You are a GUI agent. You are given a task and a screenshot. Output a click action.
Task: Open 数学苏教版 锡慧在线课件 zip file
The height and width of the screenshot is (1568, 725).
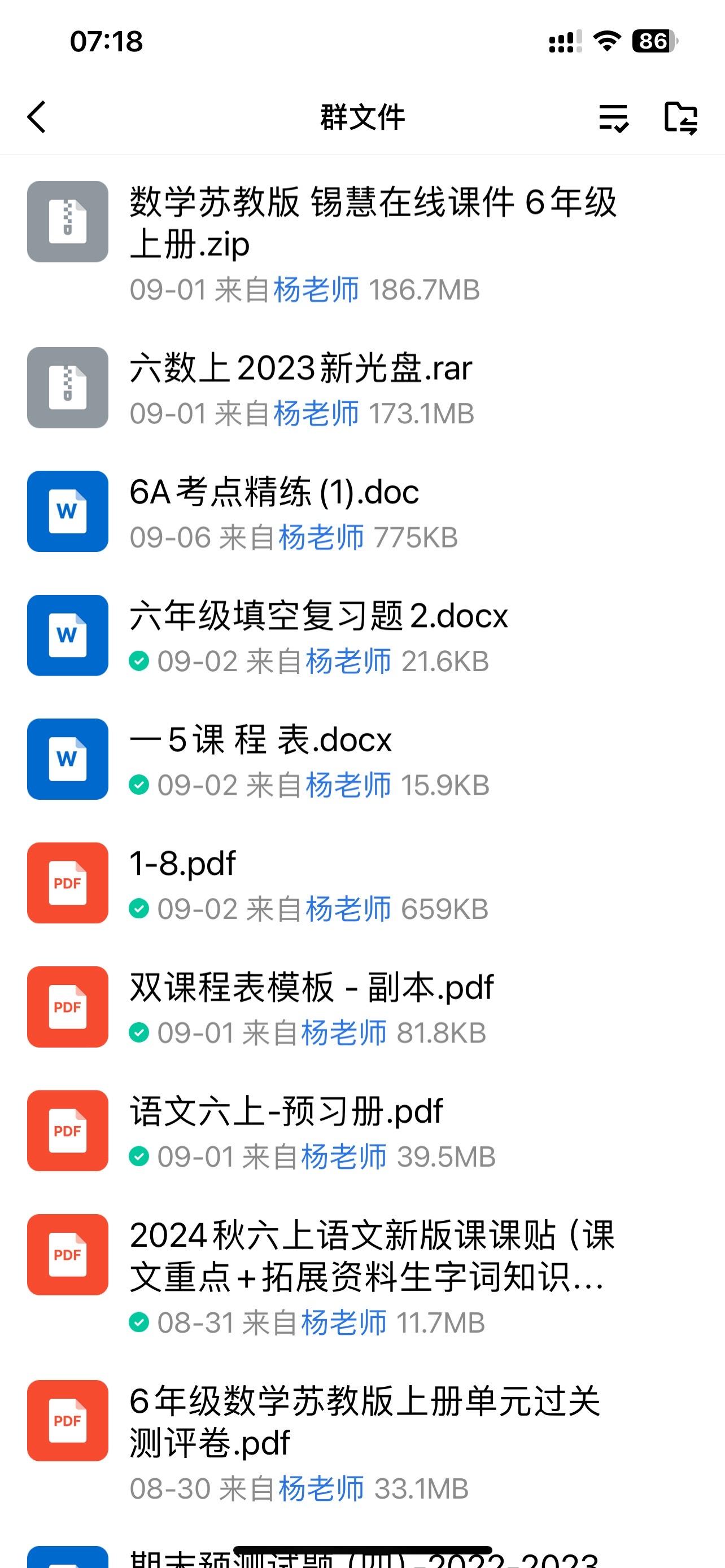(362, 243)
